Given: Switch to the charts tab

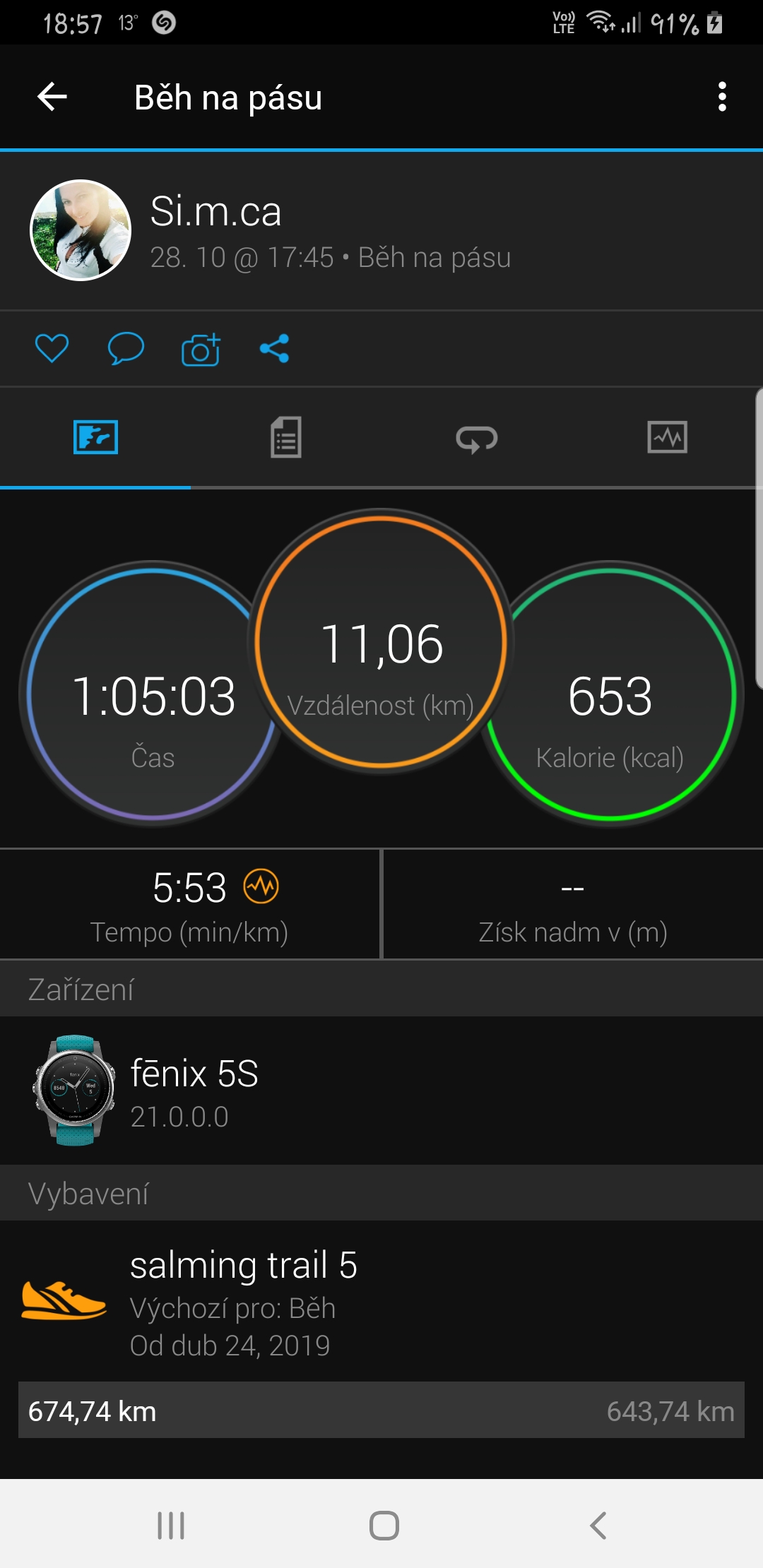Looking at the screenshot, I should (x=668, y=437).
